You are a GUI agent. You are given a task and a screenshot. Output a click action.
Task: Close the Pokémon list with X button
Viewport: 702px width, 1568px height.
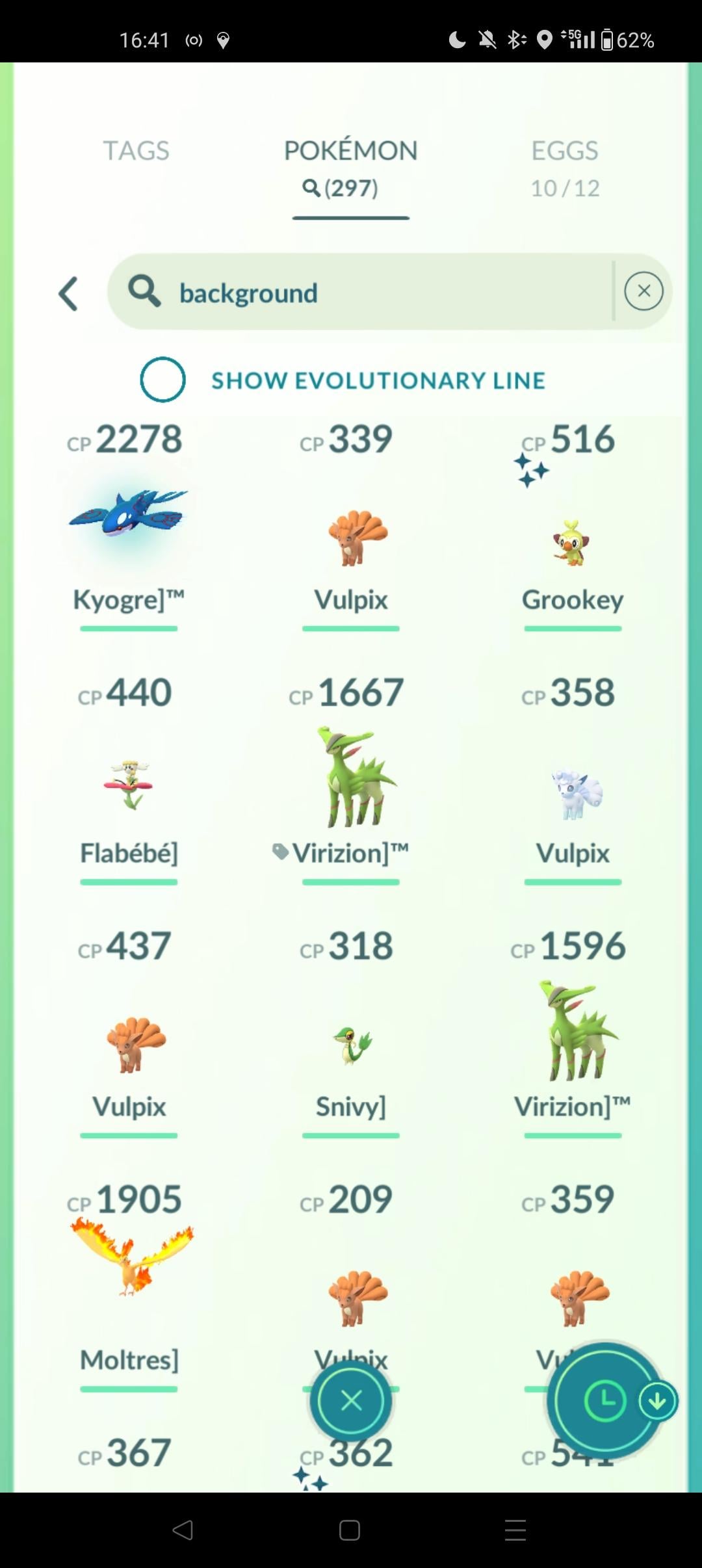(351, 1401)
